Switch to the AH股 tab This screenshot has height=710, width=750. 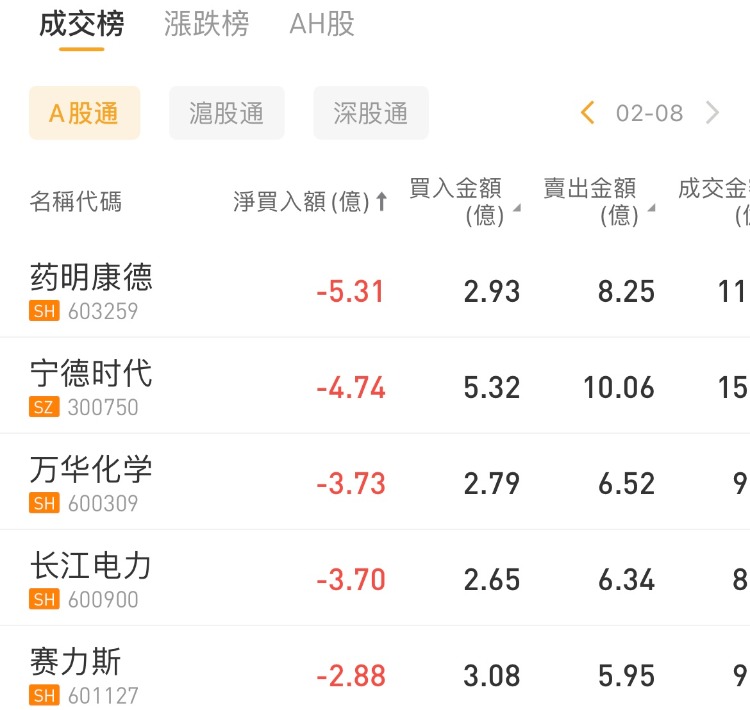(321, 24)
